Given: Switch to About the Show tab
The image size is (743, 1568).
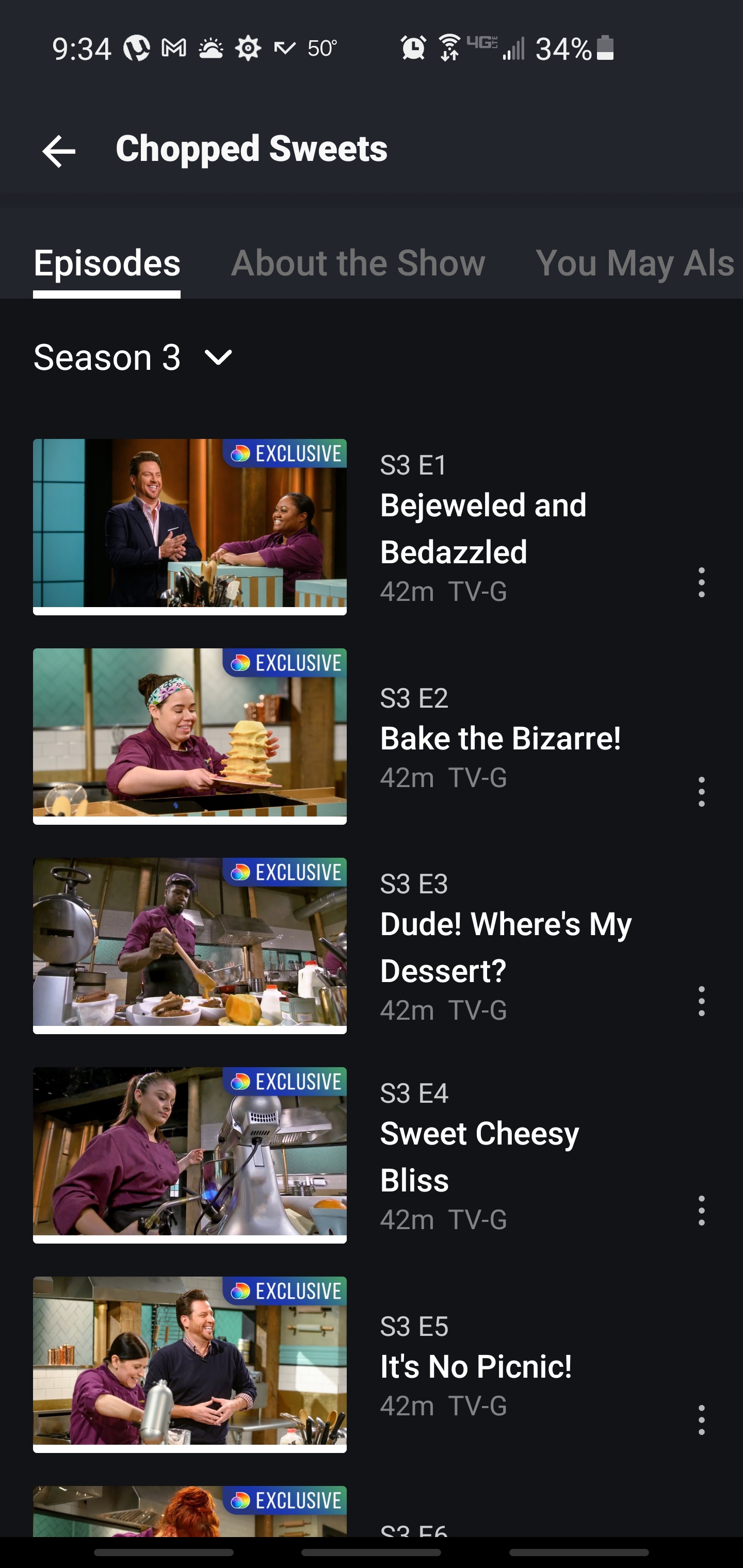Looking at the screenshot, I should 358,264.
